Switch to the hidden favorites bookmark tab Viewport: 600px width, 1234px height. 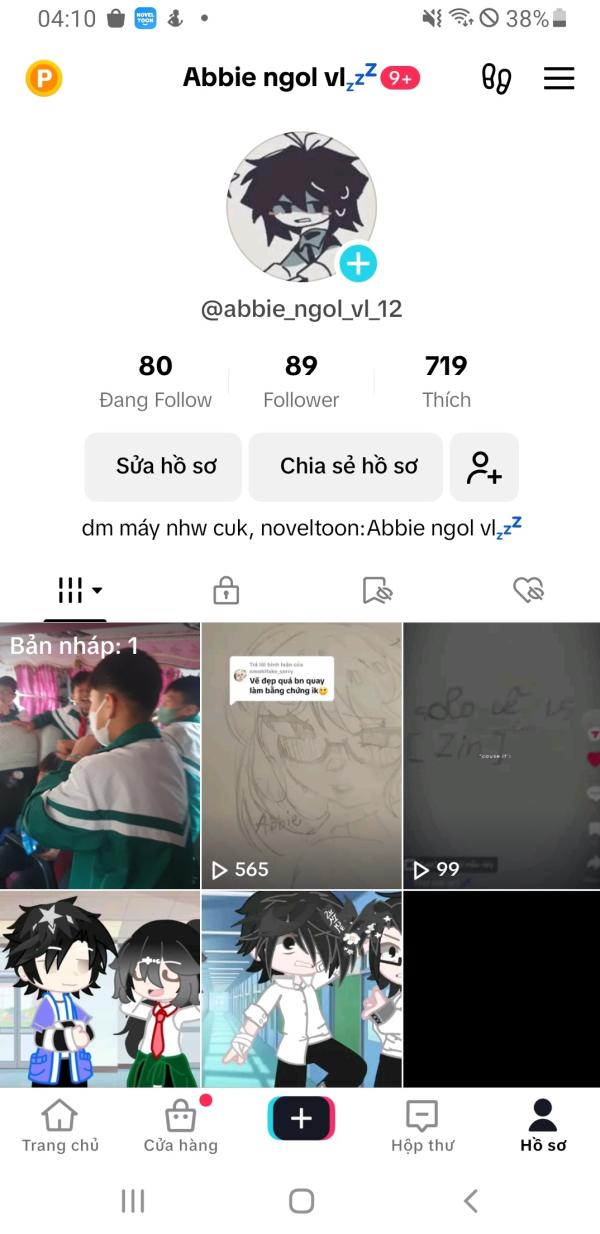tap(377, 591)
